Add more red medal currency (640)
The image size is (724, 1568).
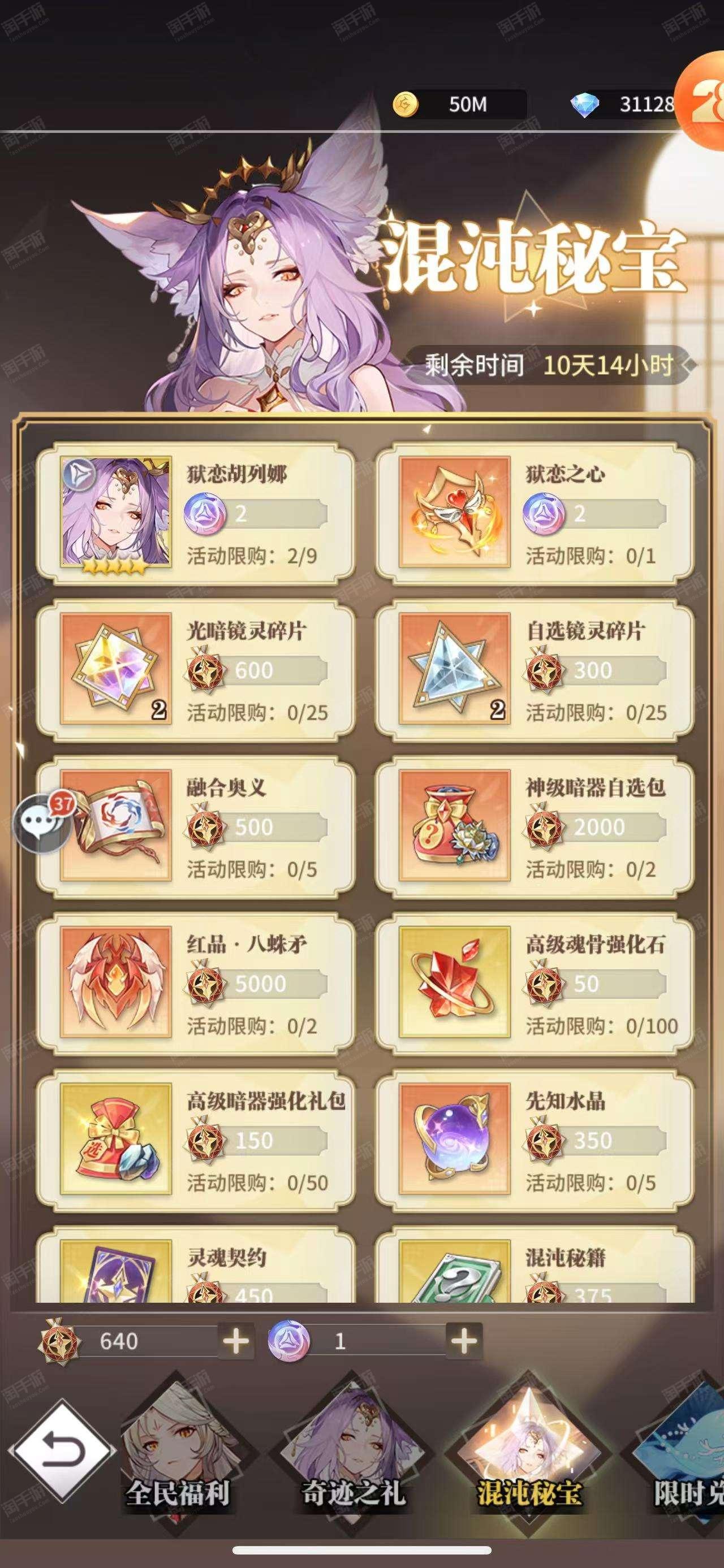tap(236, 1340)
